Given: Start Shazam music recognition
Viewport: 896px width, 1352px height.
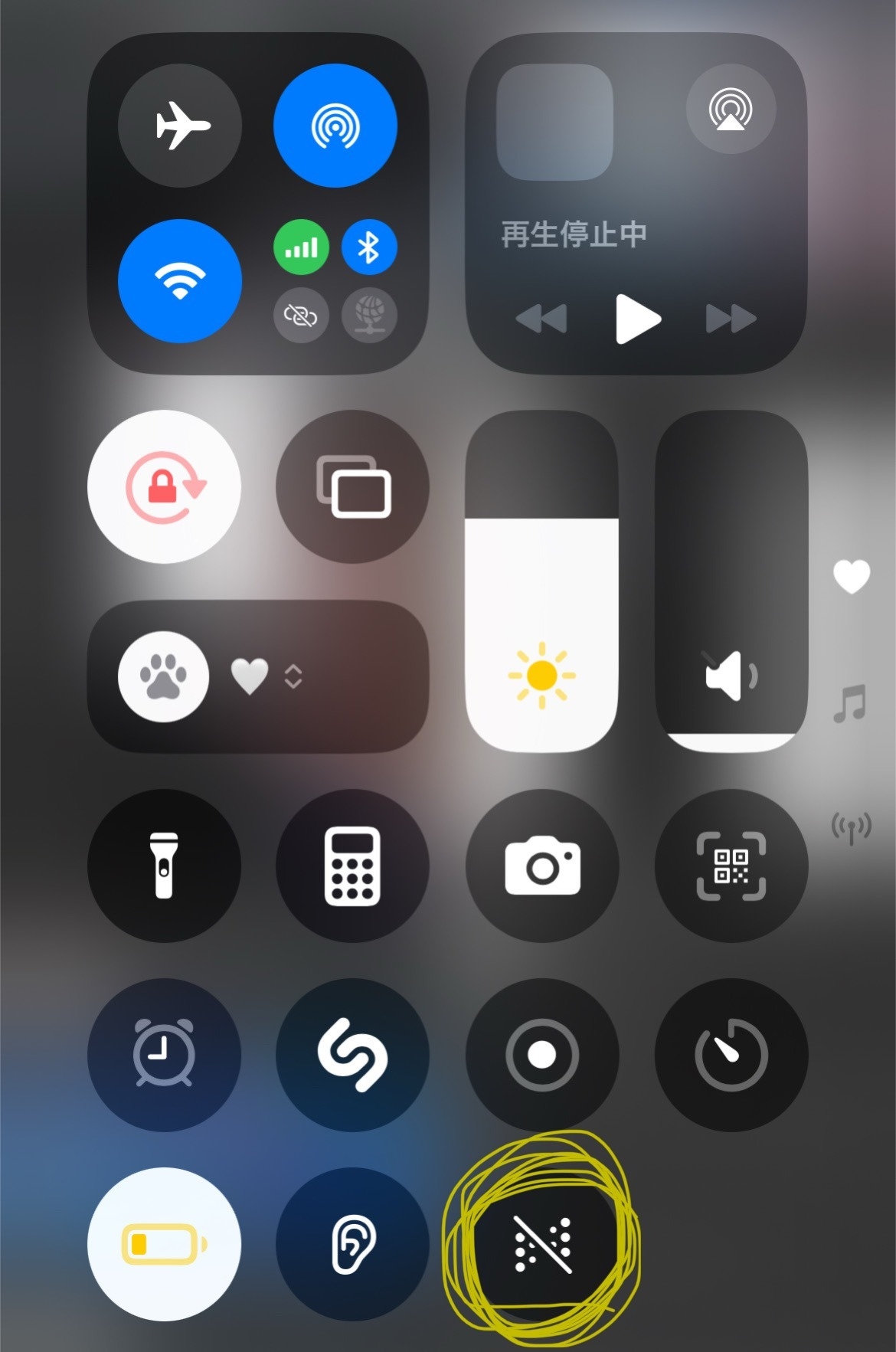Looking at the screenshot, I should click(x=353, y=1055).
